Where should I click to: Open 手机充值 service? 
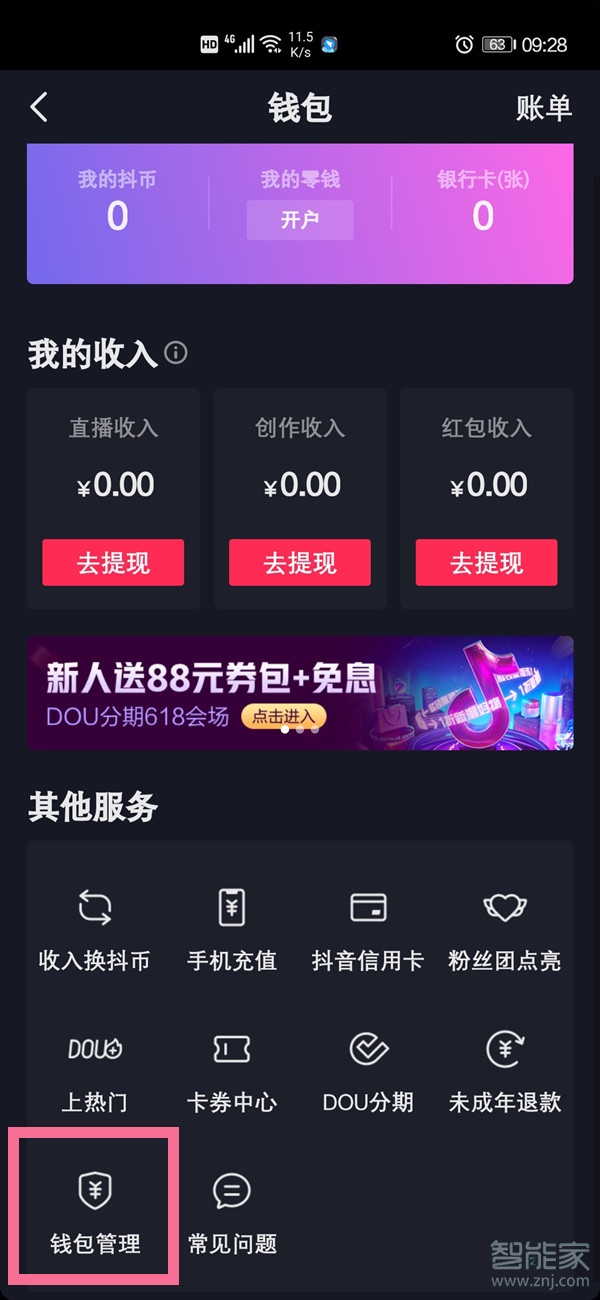[231, 930]
